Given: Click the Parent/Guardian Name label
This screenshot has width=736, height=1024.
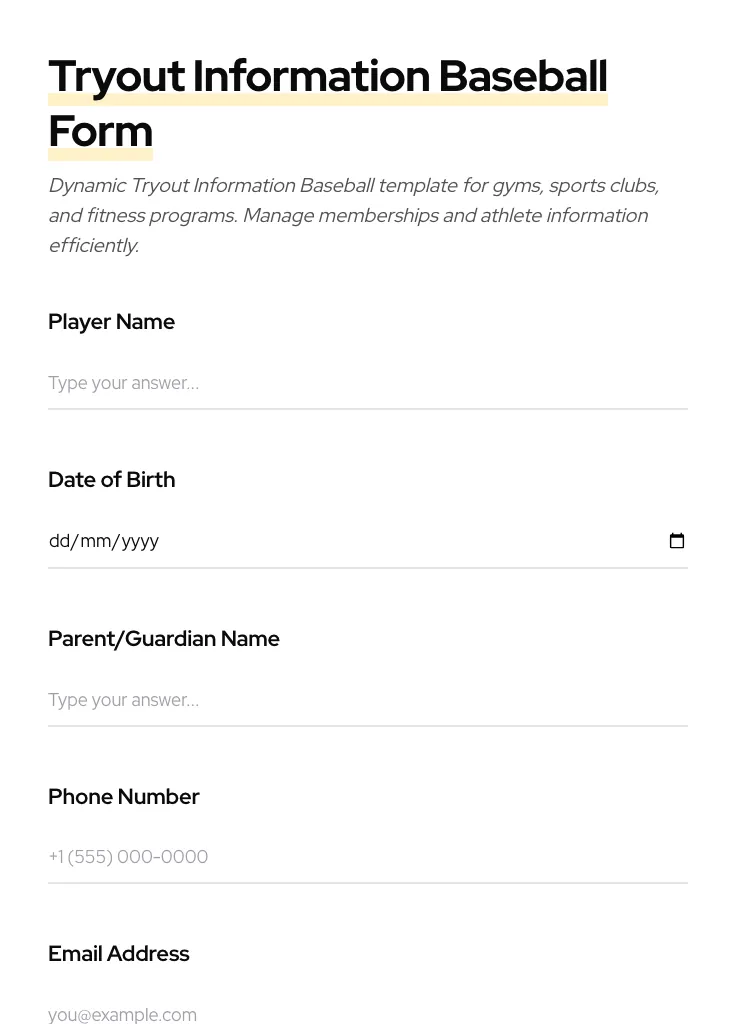Looking at the screenshot, I should pyautogui.click(x=163, y=638).
